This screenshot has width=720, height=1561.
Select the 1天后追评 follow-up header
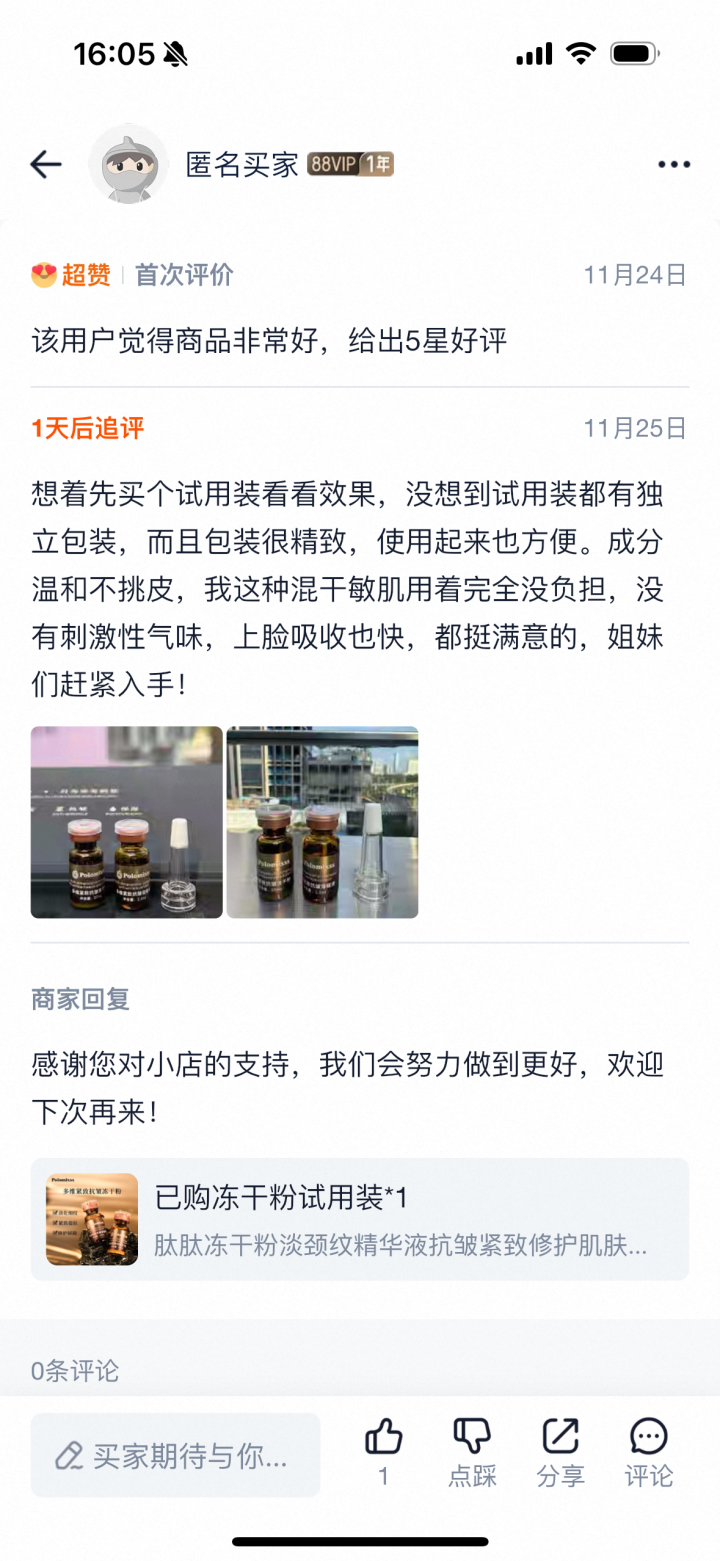tap(85, 427)
